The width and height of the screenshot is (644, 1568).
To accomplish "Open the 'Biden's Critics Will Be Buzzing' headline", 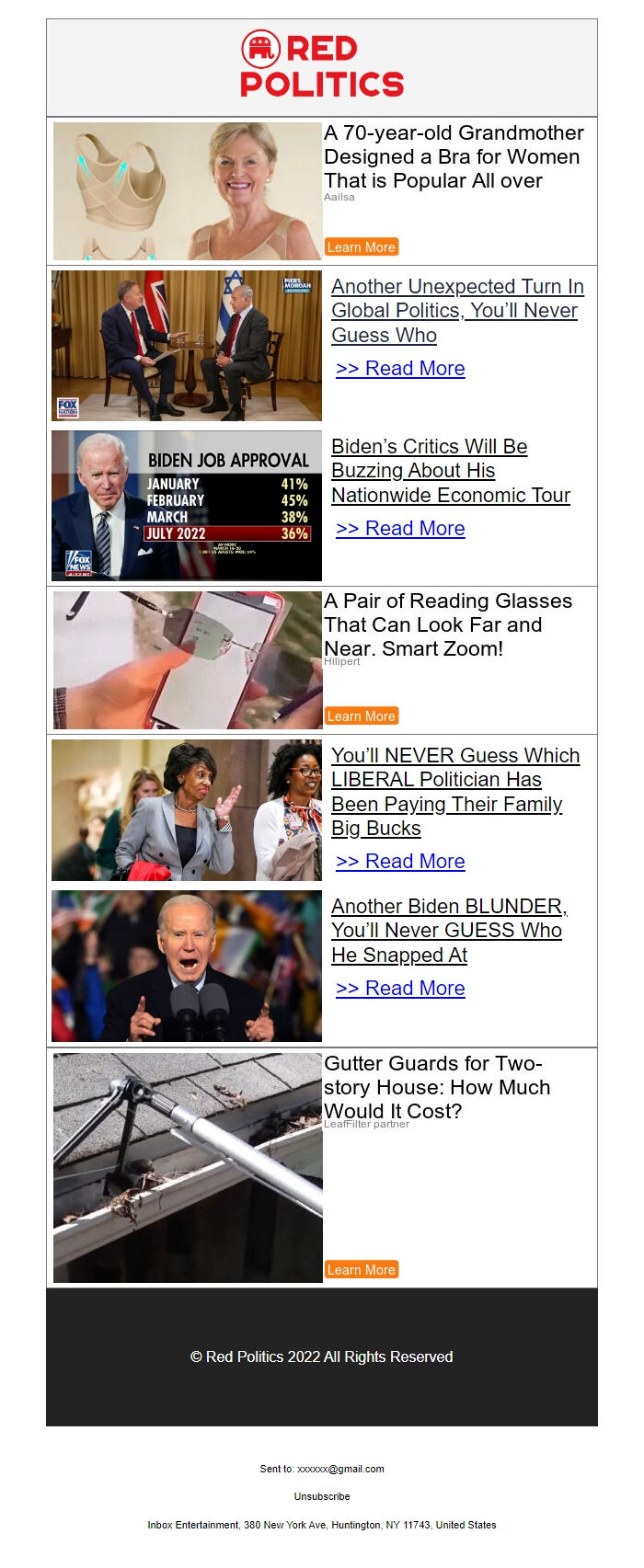I will click(450, 471).
